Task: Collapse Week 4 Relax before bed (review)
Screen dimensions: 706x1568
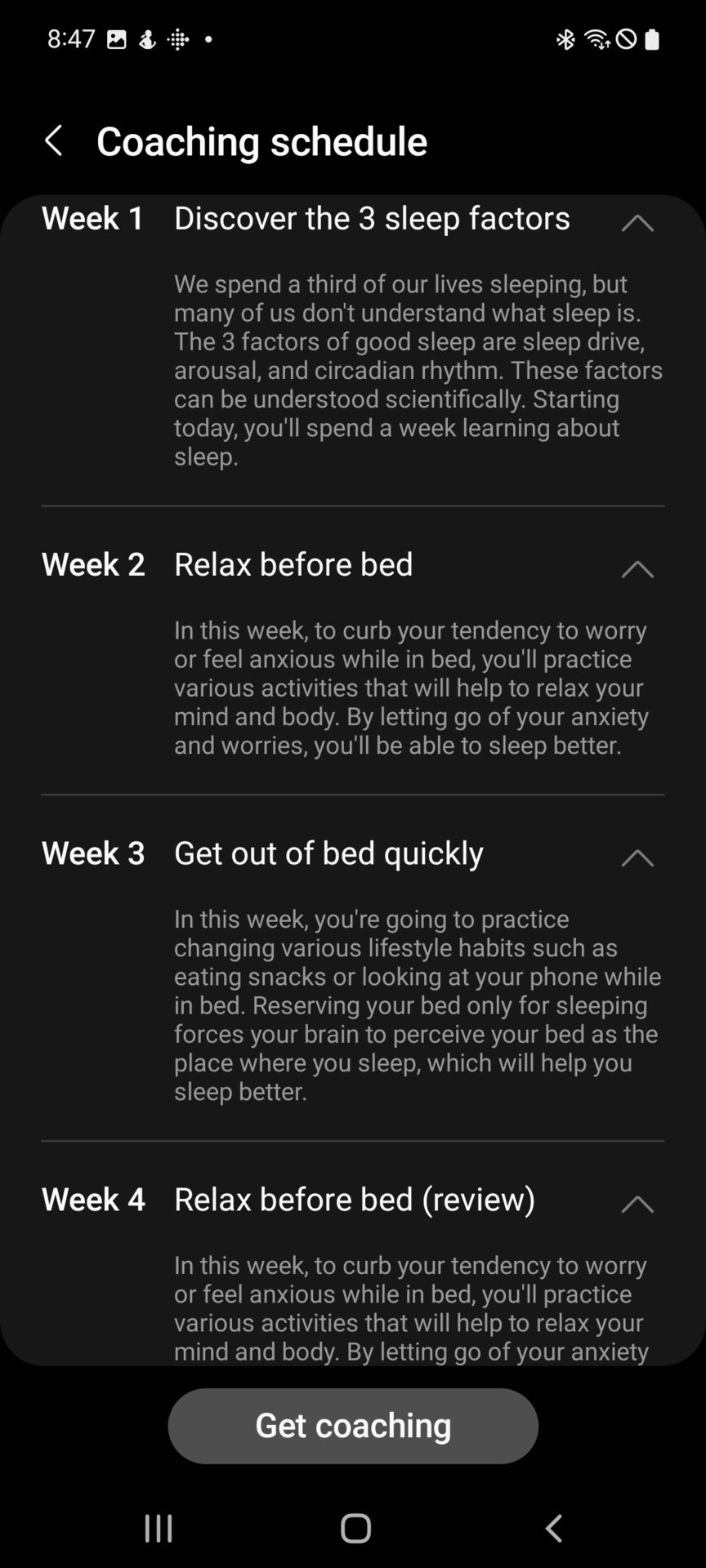Action: pos(637,1203)
